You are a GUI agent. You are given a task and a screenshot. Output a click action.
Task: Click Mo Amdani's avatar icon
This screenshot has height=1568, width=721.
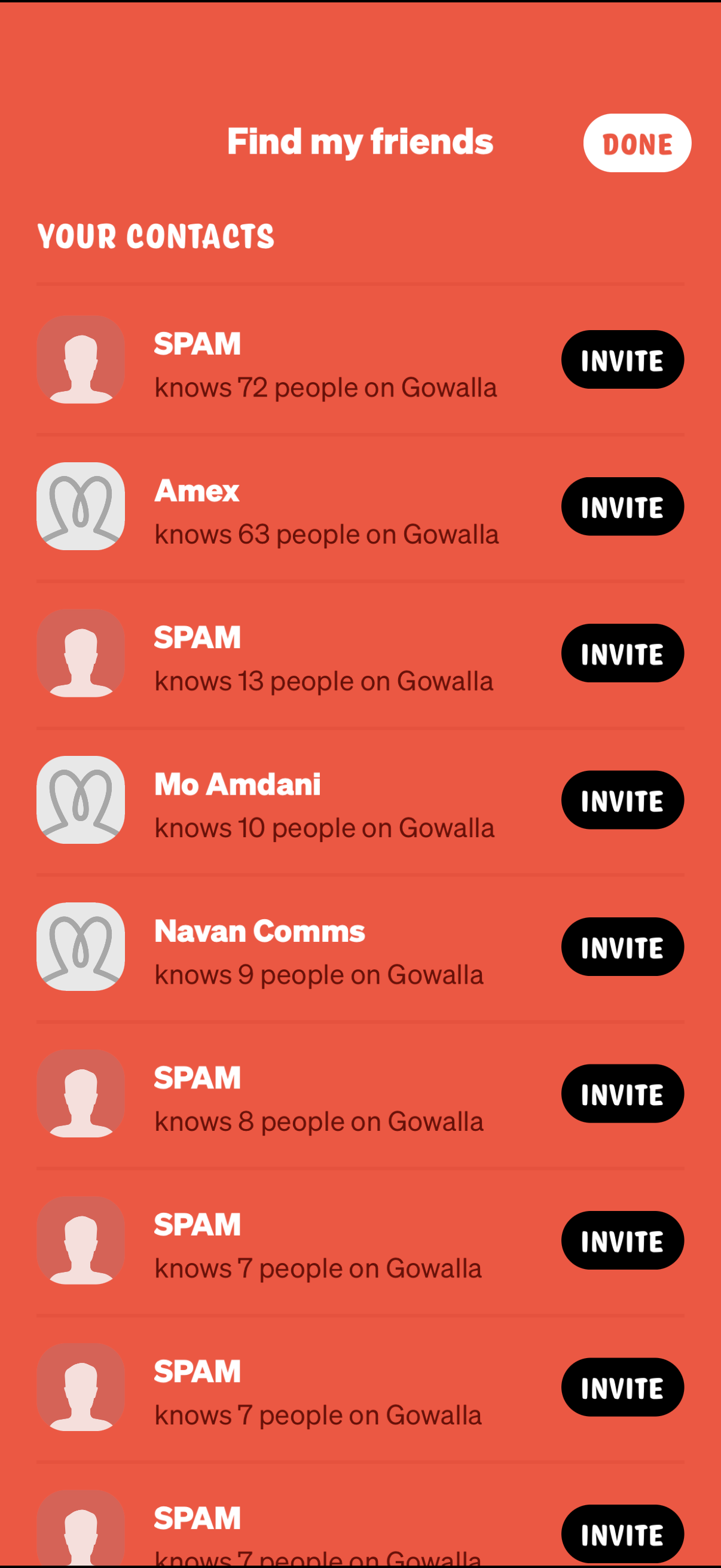(81, 800)
